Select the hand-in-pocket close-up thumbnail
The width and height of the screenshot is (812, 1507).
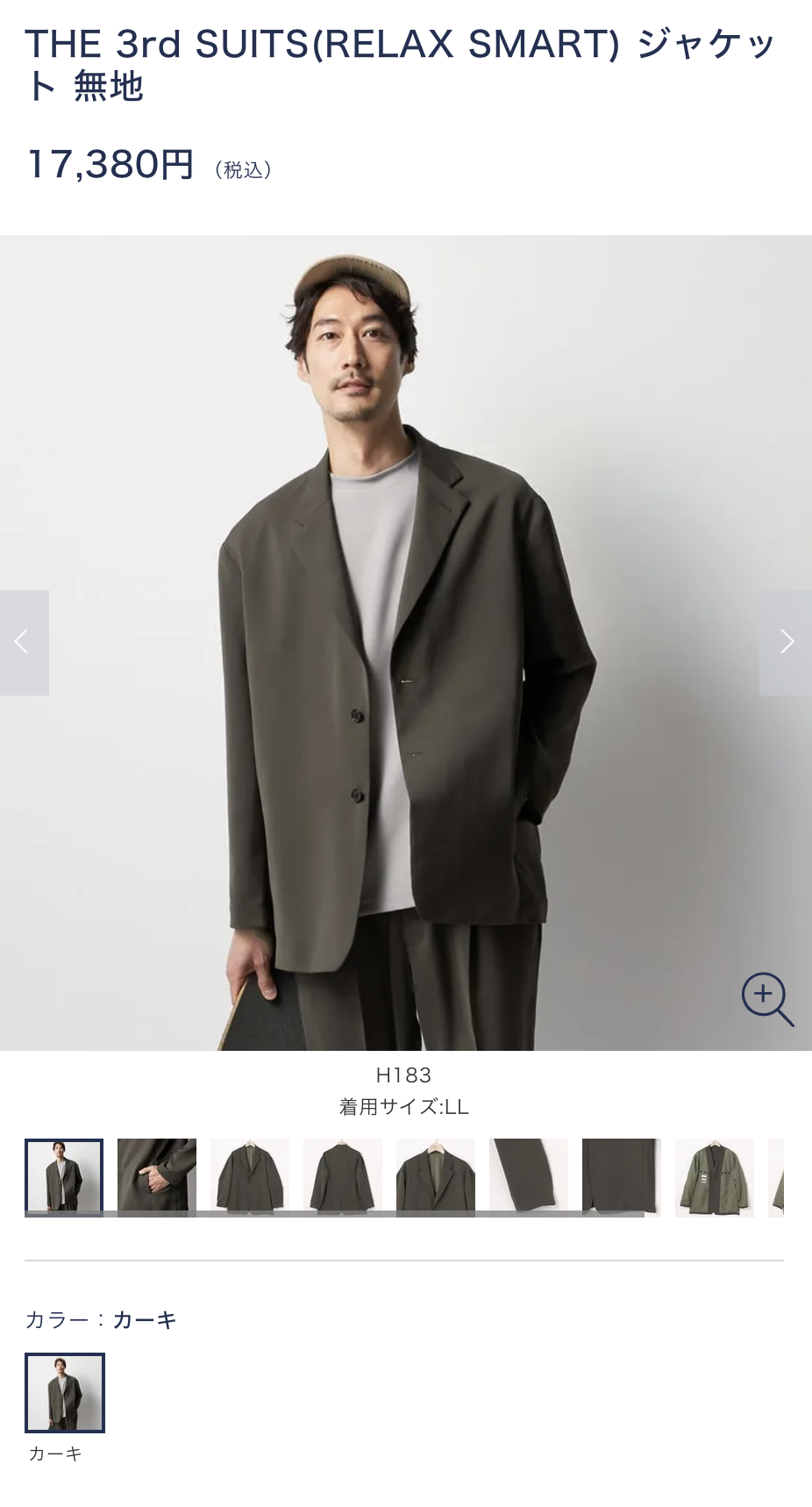157,1177
